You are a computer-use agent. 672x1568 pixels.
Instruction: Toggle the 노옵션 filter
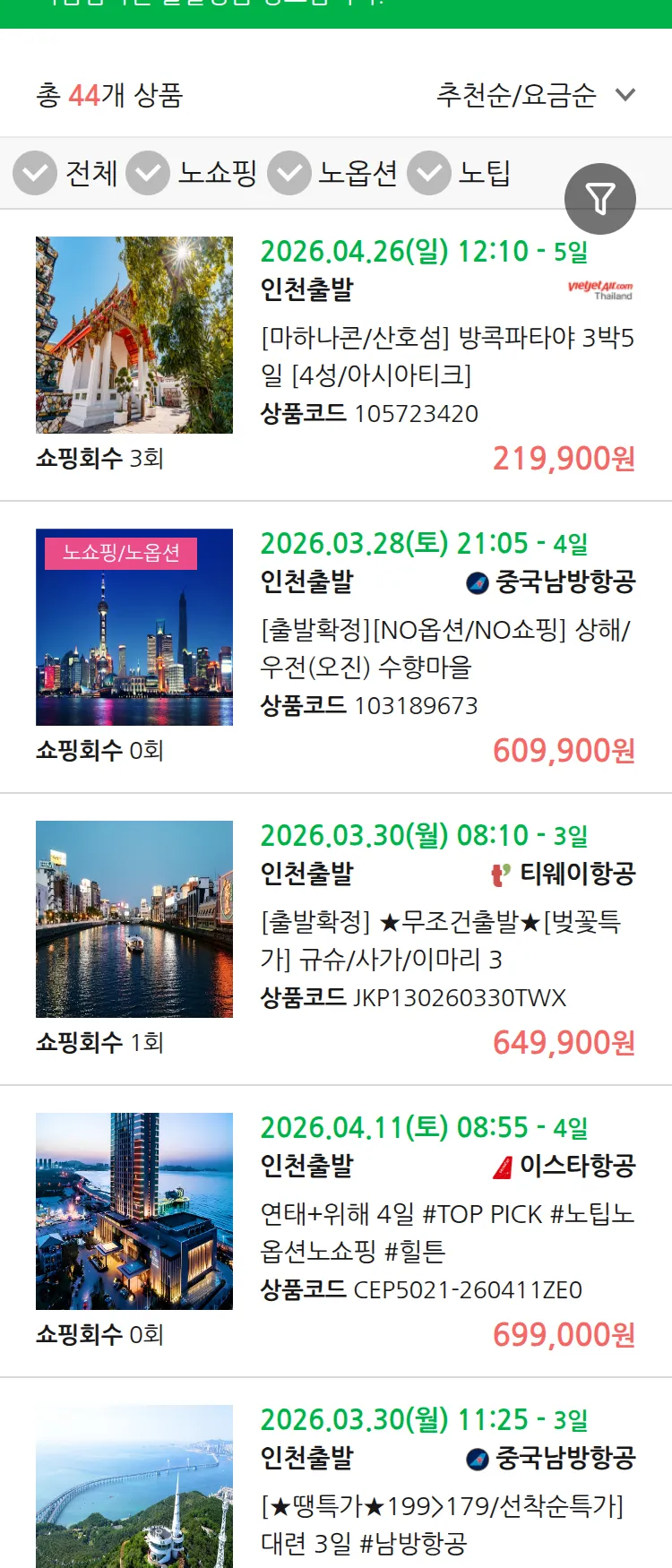(x=289, y=173)
